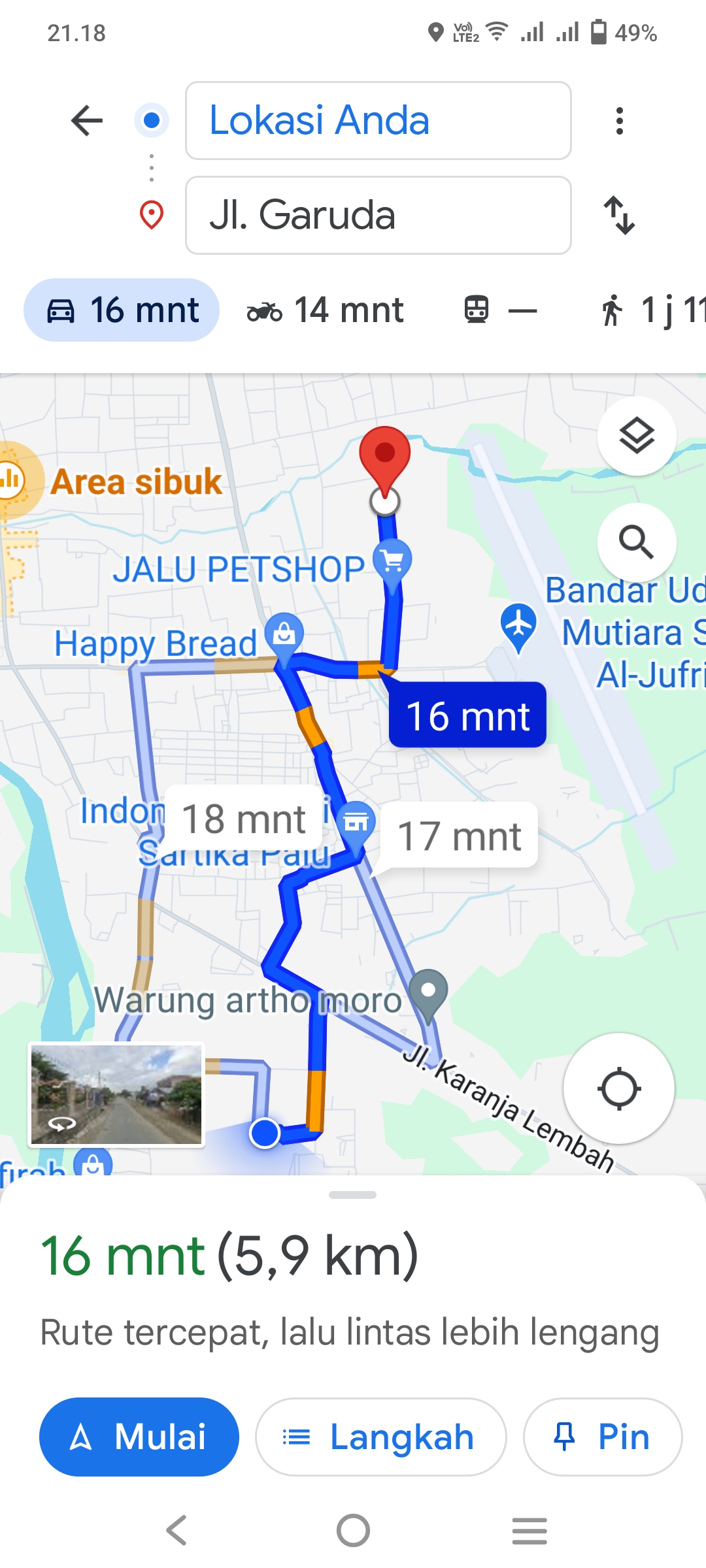Image resolution: width=706 pixels, height=1568 pixels.
Task: Select the car travel mode 16 mnt
Action: point(122,310)
